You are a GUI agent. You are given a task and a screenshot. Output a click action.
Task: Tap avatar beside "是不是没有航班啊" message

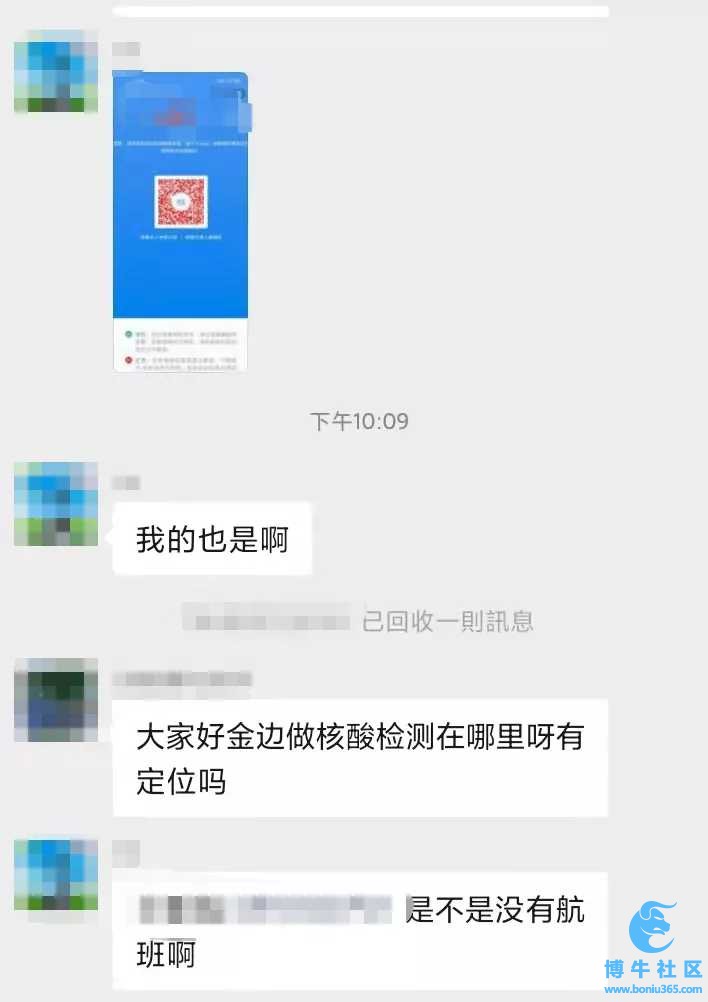(56, 876)
